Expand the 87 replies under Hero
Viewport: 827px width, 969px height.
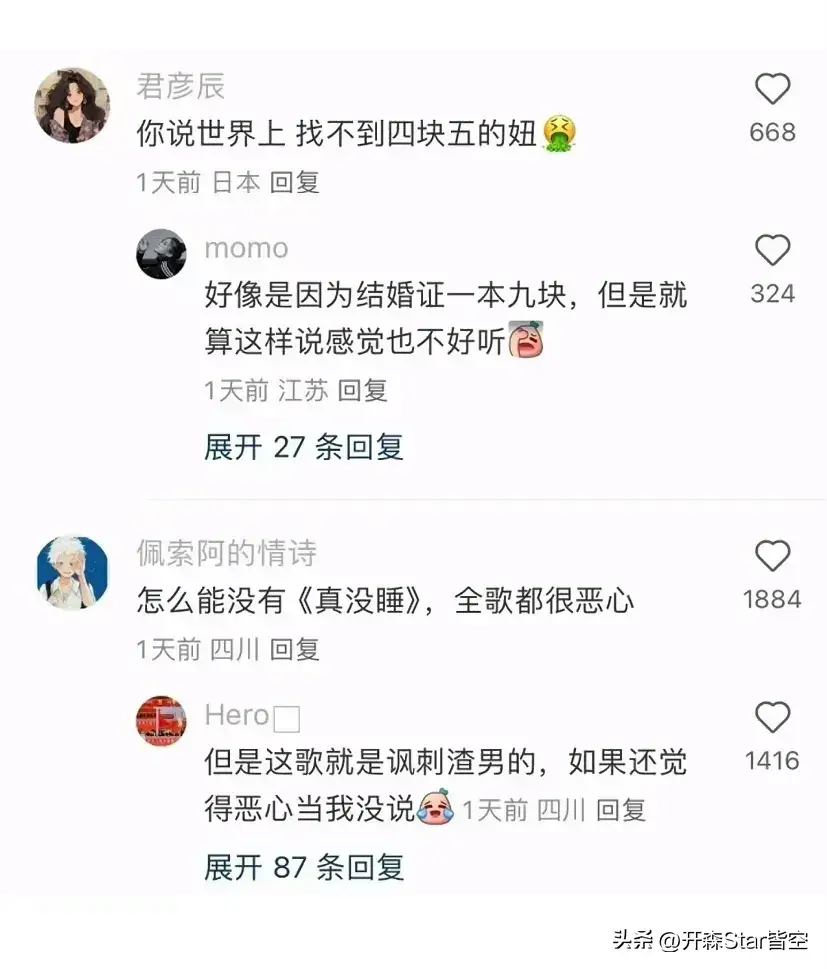click(303, 867)
